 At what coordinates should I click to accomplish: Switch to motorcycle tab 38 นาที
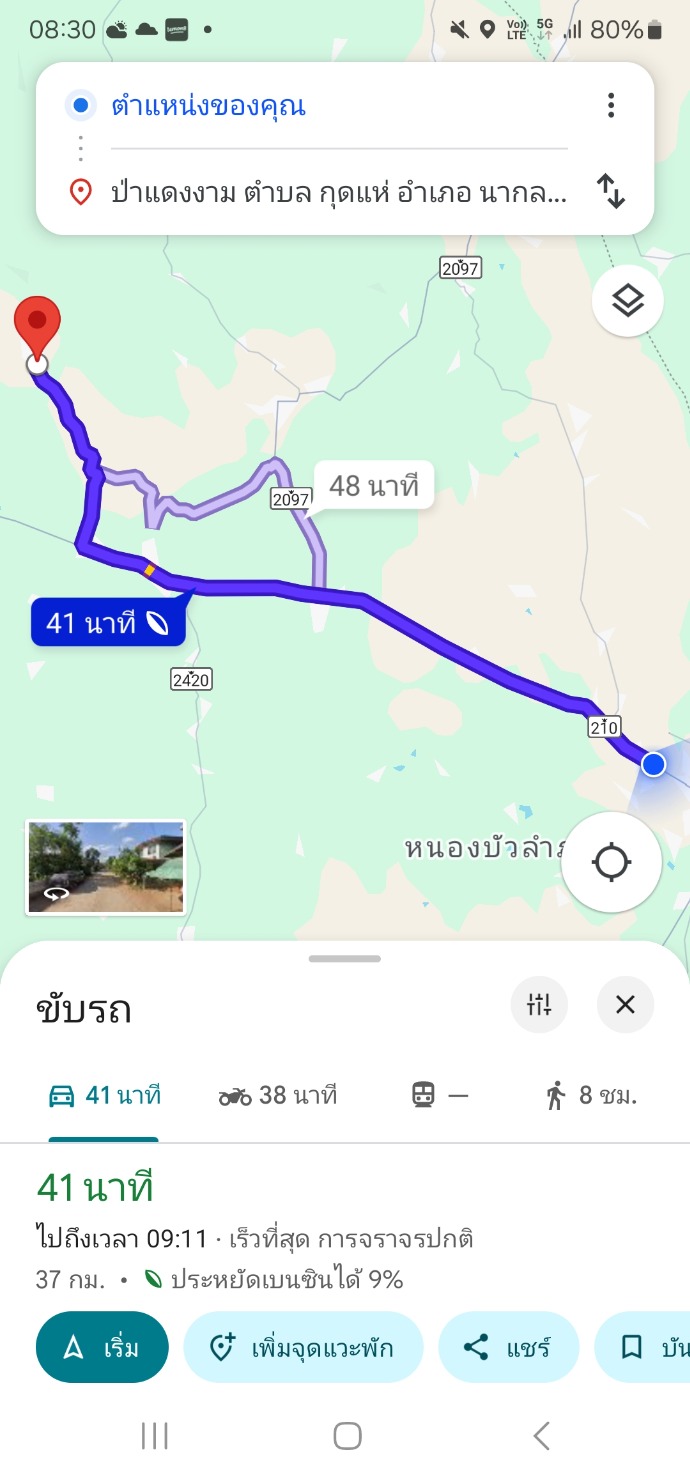click(x=277, y=1096)
